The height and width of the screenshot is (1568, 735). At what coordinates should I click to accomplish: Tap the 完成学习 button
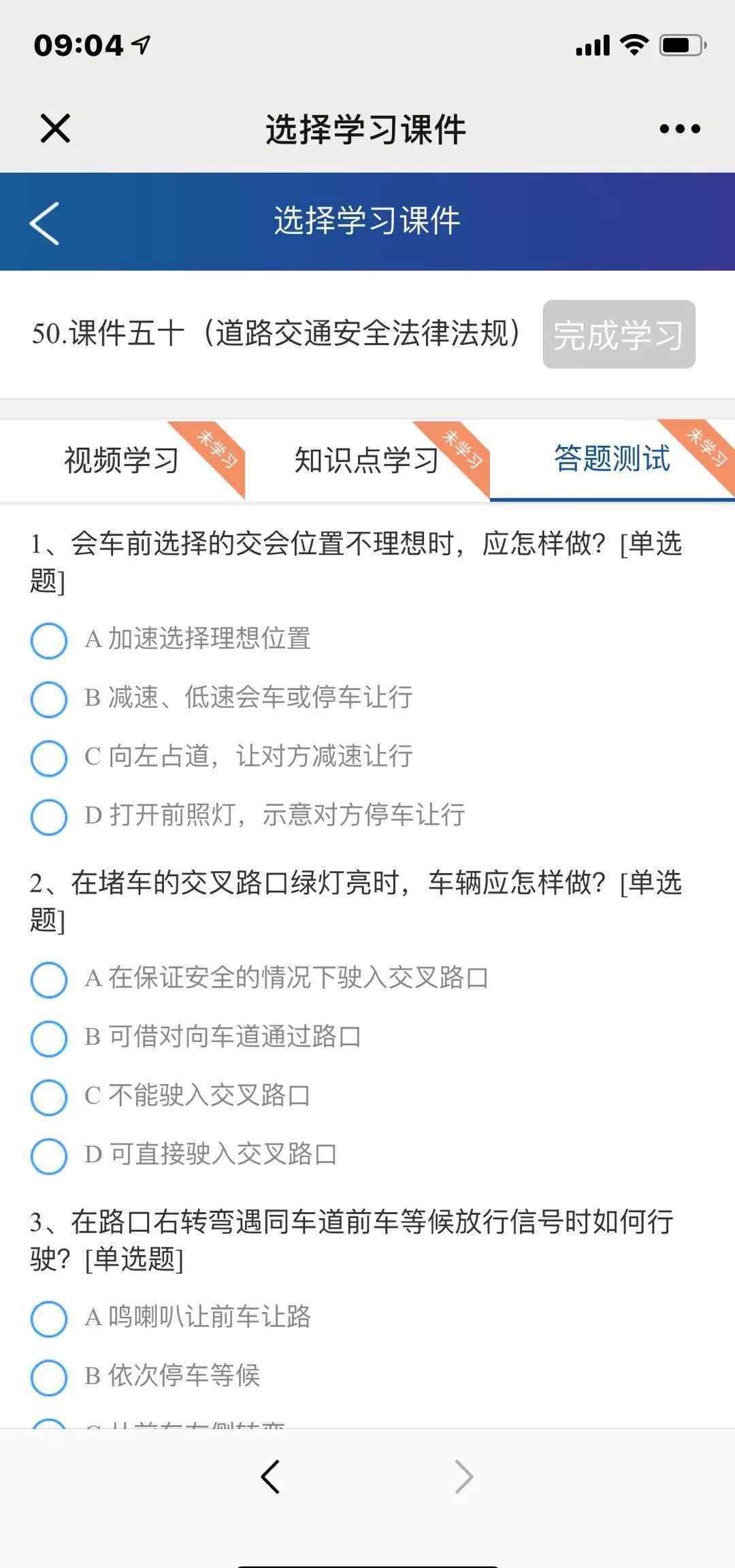coord(619,334)
